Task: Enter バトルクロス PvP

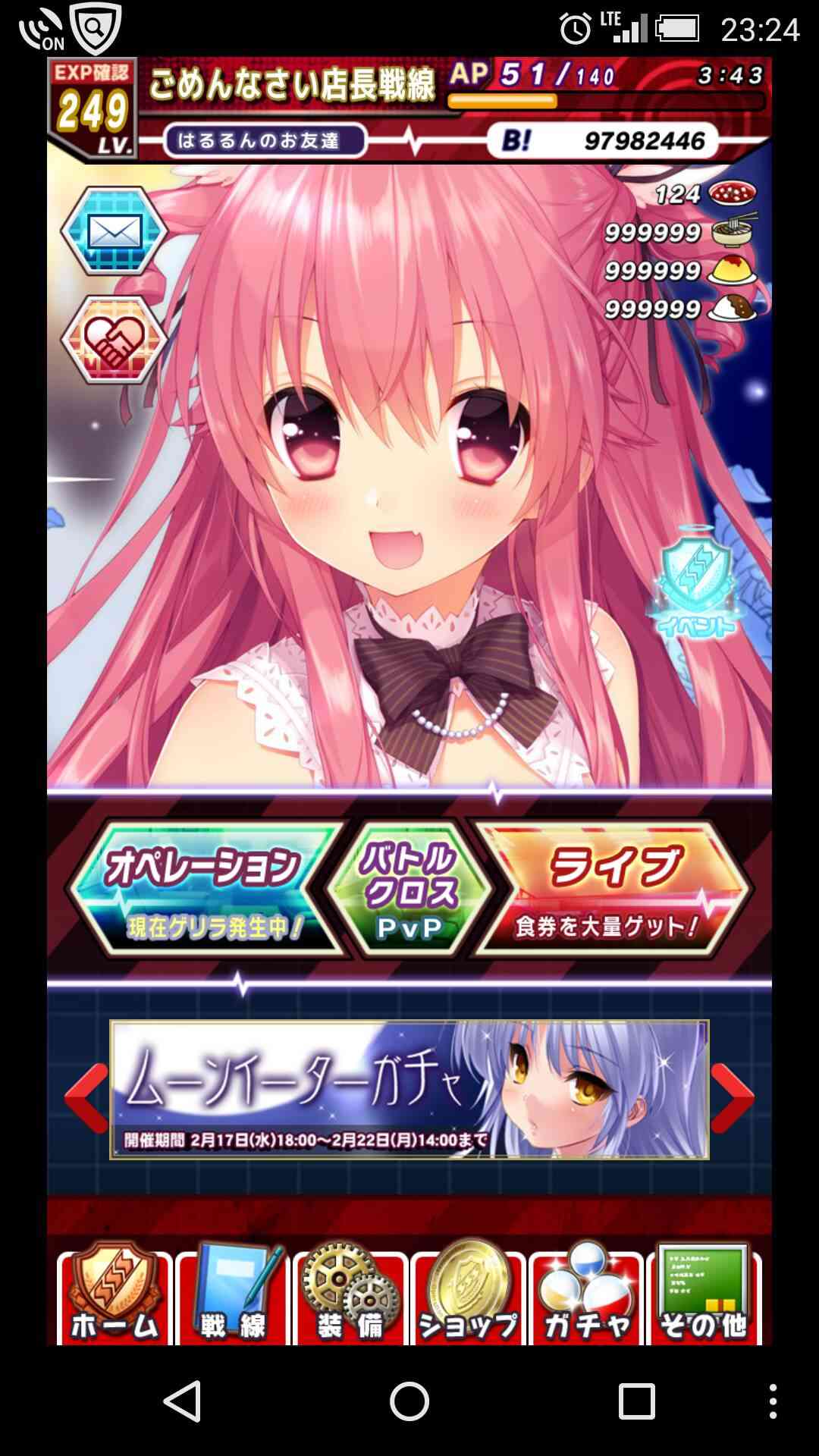Action: pyautogui.click(x=409, y=889)
